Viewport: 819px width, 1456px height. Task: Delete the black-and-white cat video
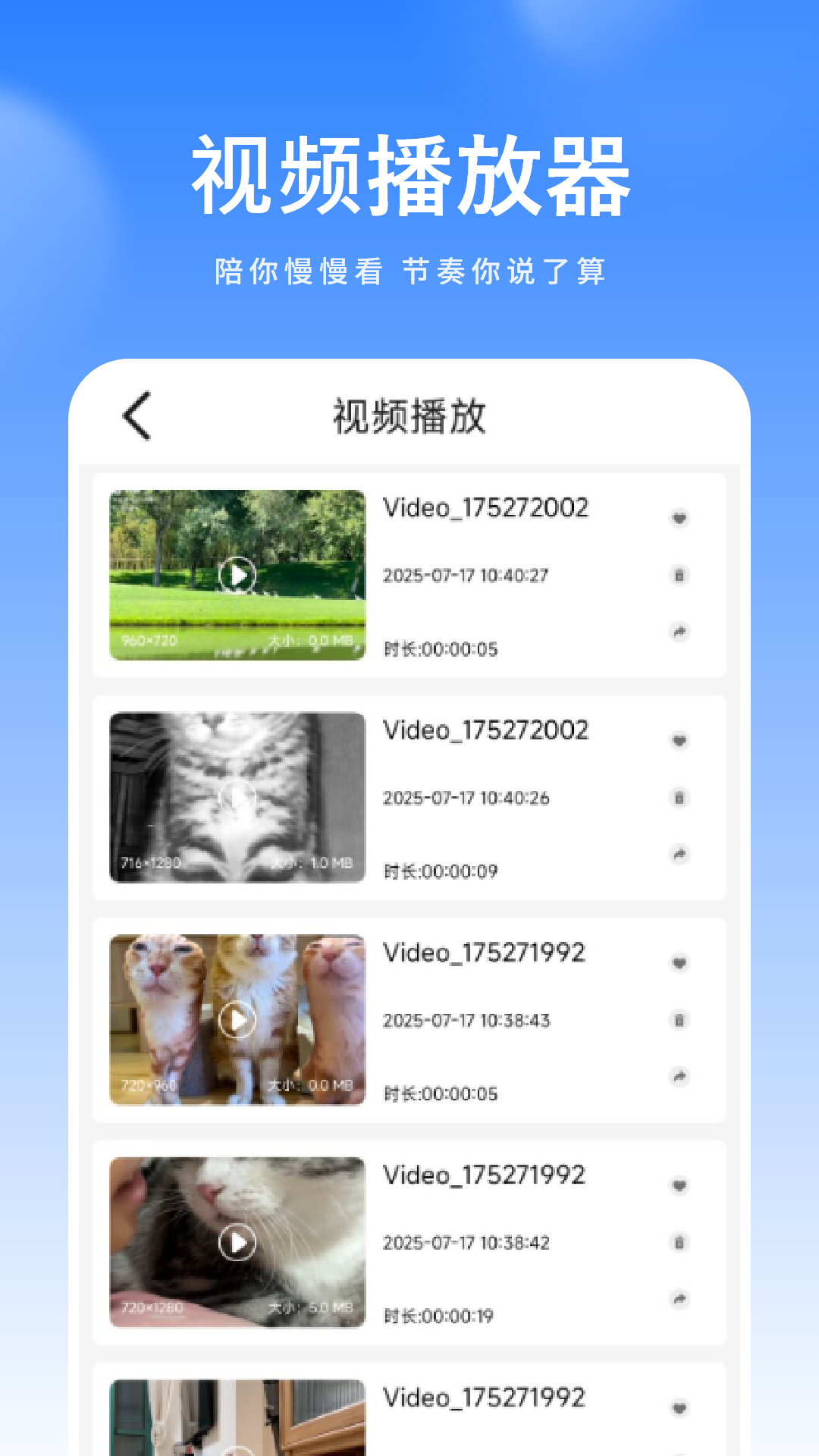680,797
